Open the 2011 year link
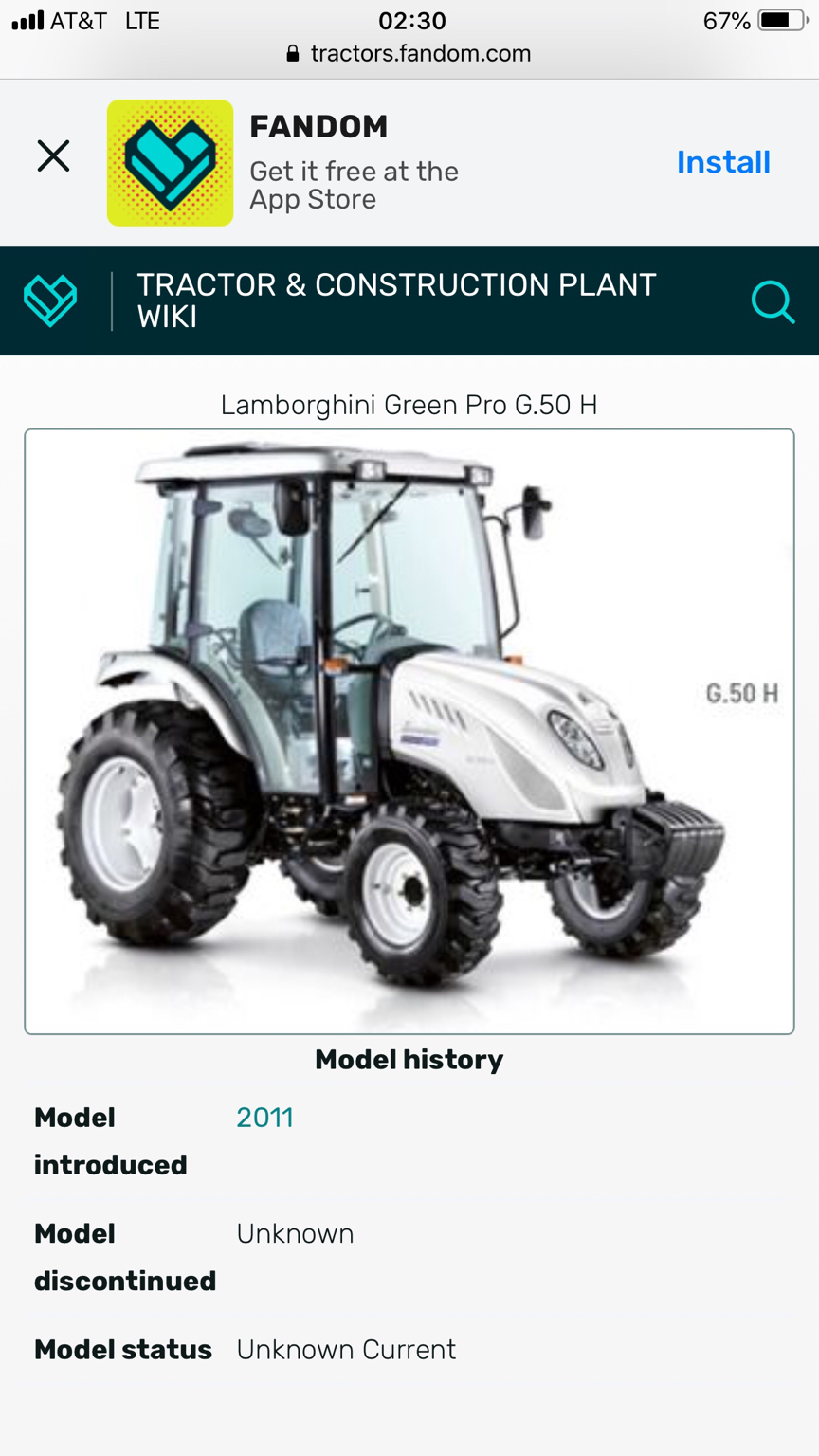The image size is (819, 1456). 264,1118
